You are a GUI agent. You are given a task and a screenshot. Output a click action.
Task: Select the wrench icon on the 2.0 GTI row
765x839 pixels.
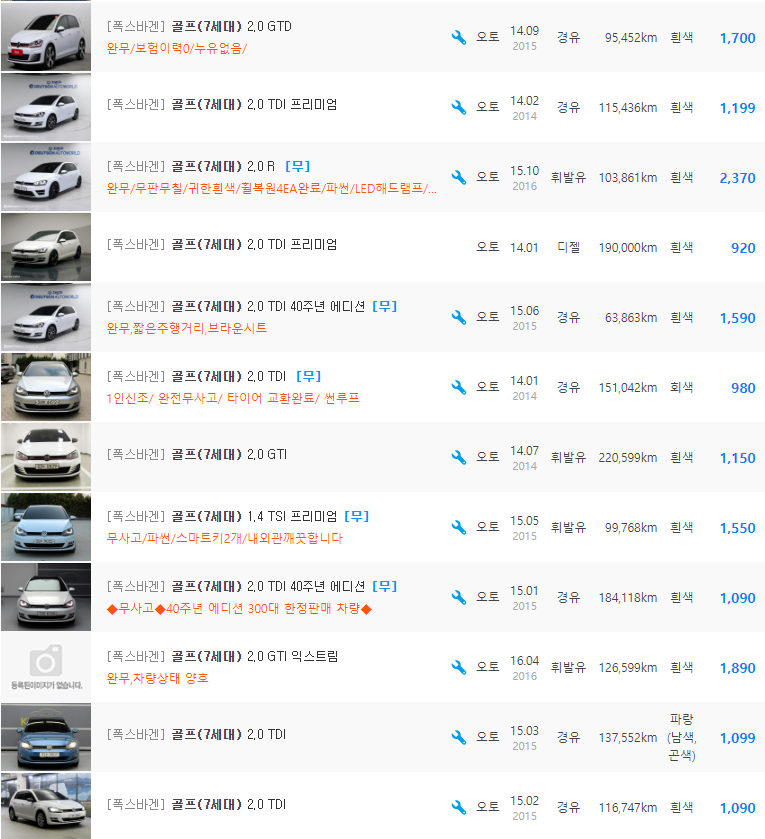[x=459, y=456]
